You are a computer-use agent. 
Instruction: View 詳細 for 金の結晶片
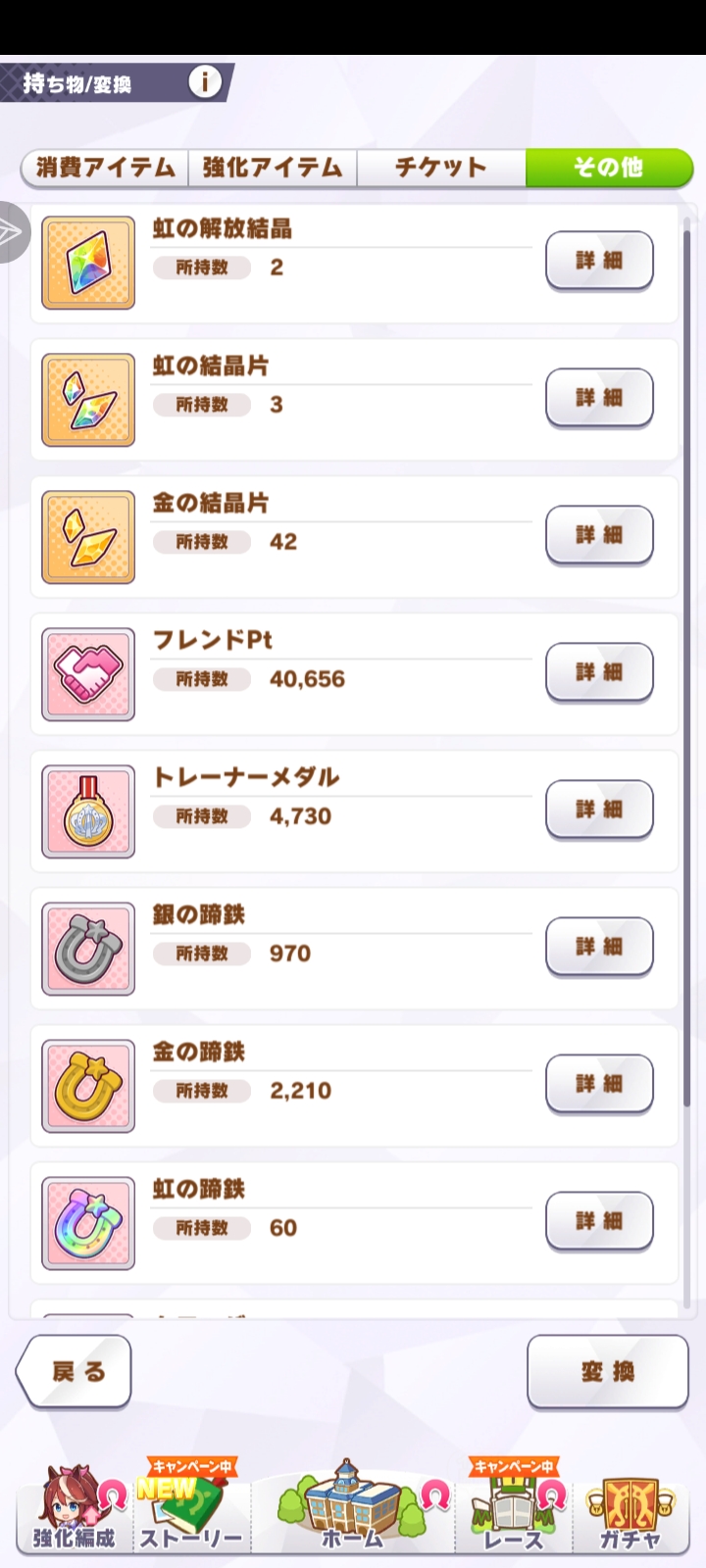pos(599,535)
